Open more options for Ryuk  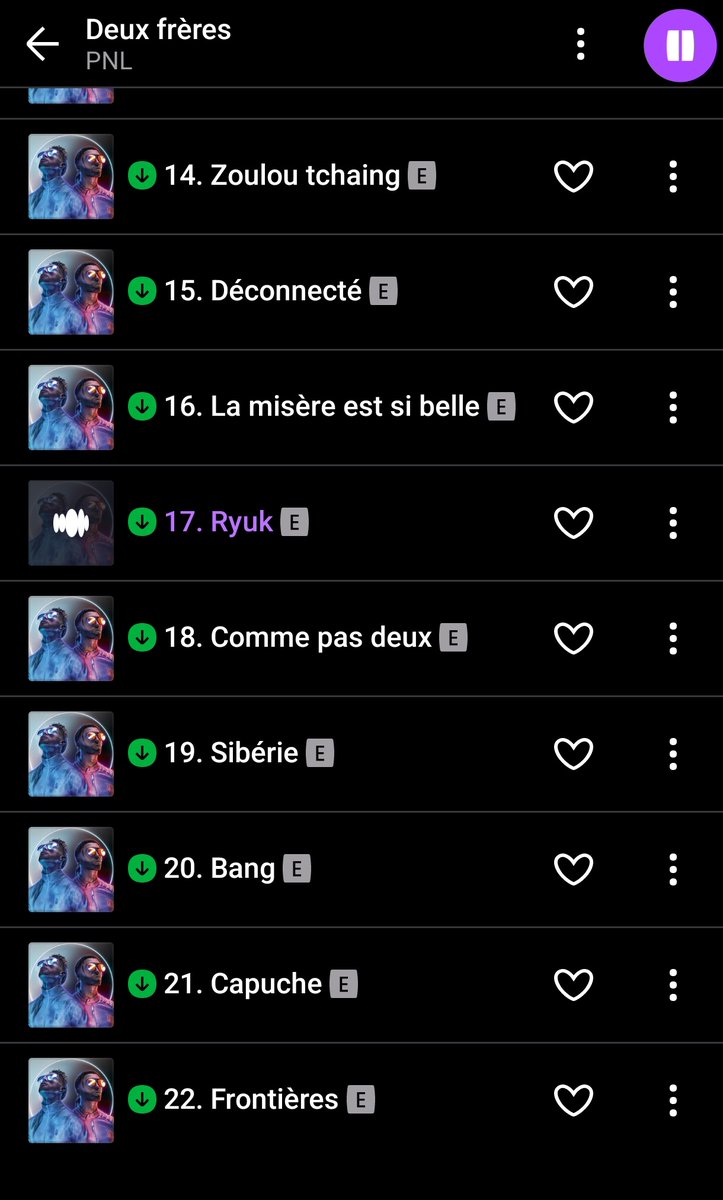[673, 523]
